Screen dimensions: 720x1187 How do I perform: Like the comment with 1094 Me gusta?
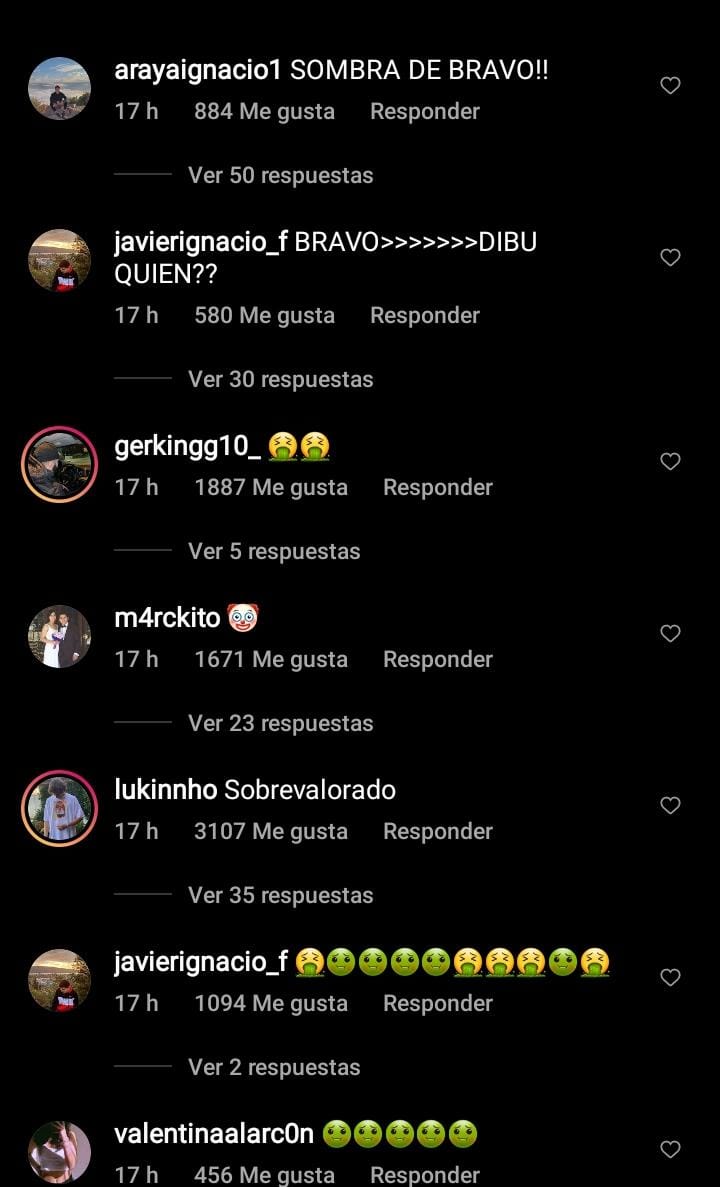click(x=671, y=978)
